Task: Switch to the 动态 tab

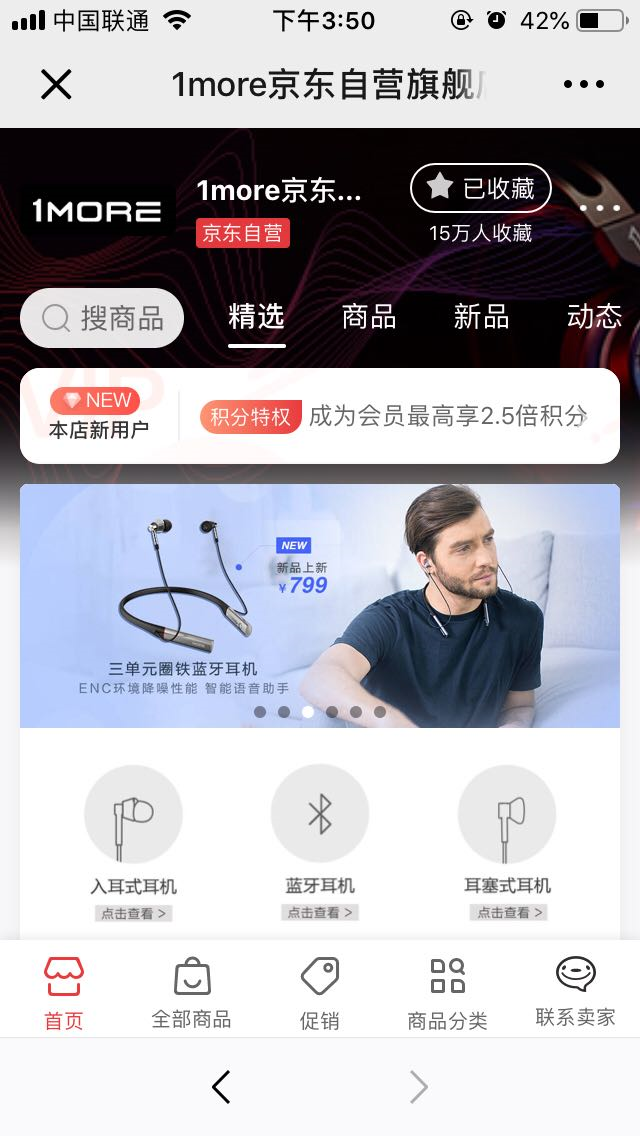Action: (594, 317)
